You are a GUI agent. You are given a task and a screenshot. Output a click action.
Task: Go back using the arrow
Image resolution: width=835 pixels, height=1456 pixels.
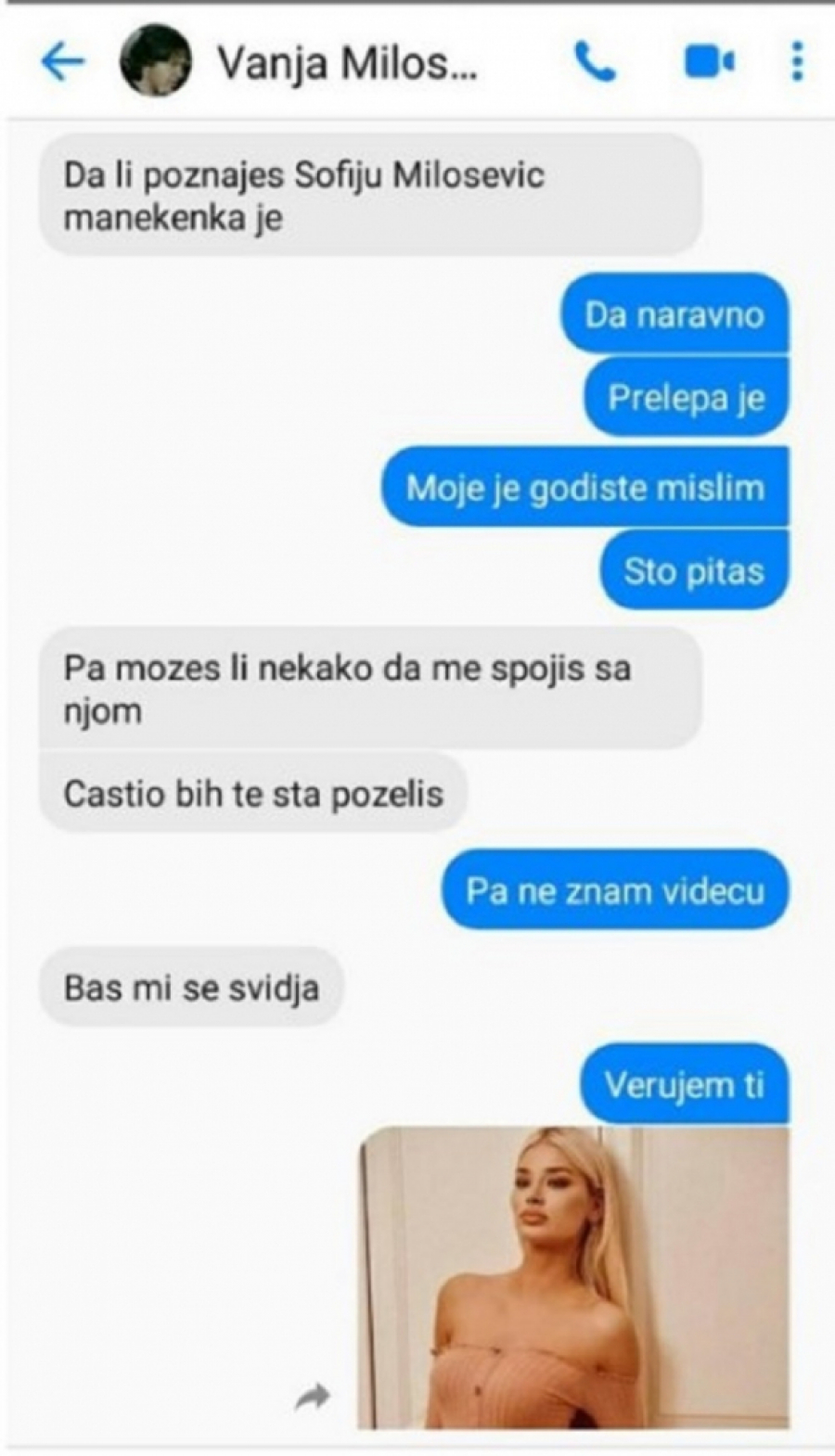63,63
